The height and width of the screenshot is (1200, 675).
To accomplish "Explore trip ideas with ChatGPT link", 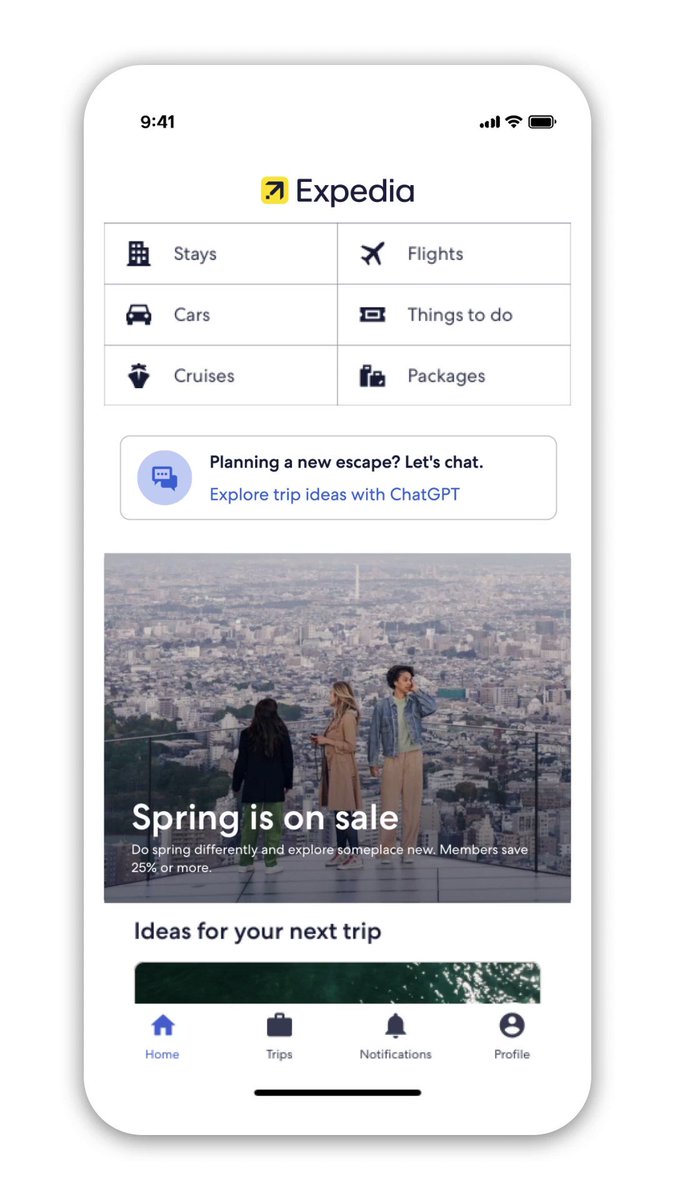I will pyautogui.click(x=335, y=494).
